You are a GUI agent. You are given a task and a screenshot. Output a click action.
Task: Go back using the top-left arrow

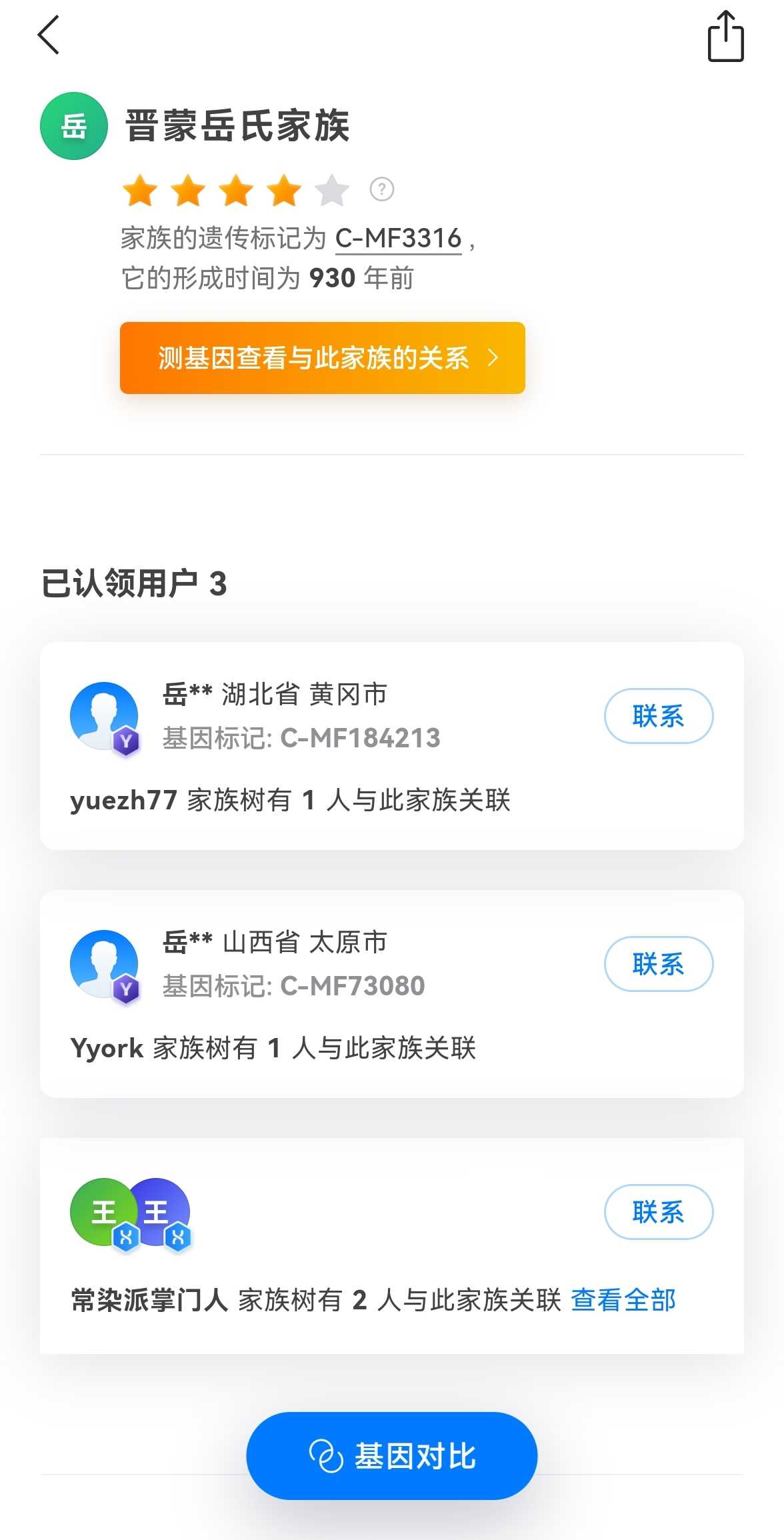click(x=49, y=35)
